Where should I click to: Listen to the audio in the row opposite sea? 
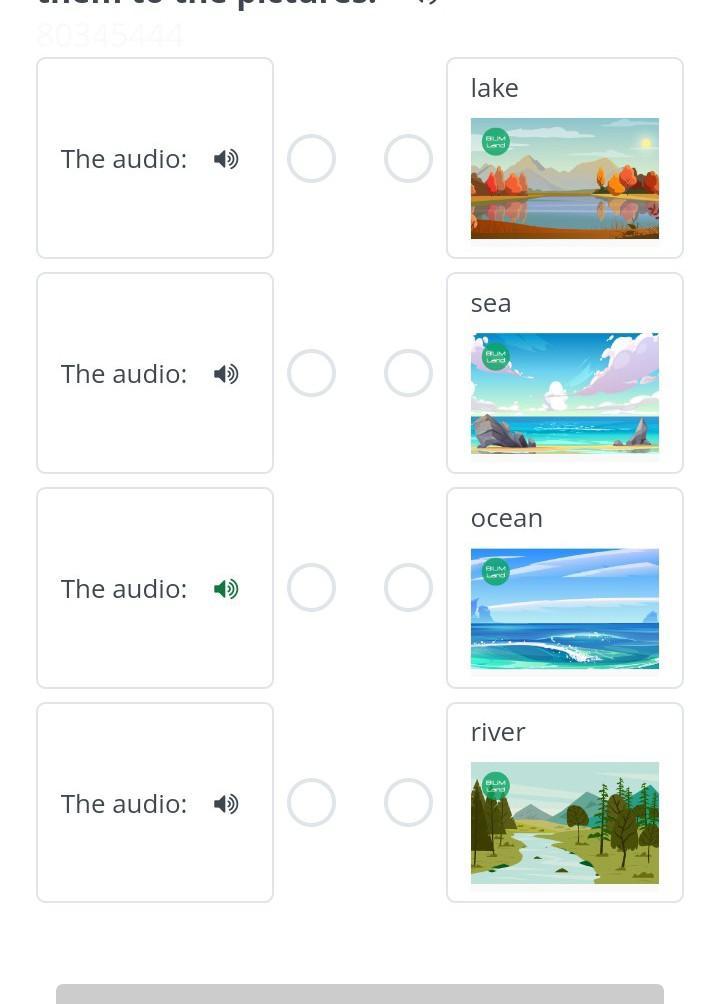pos(226,374)
